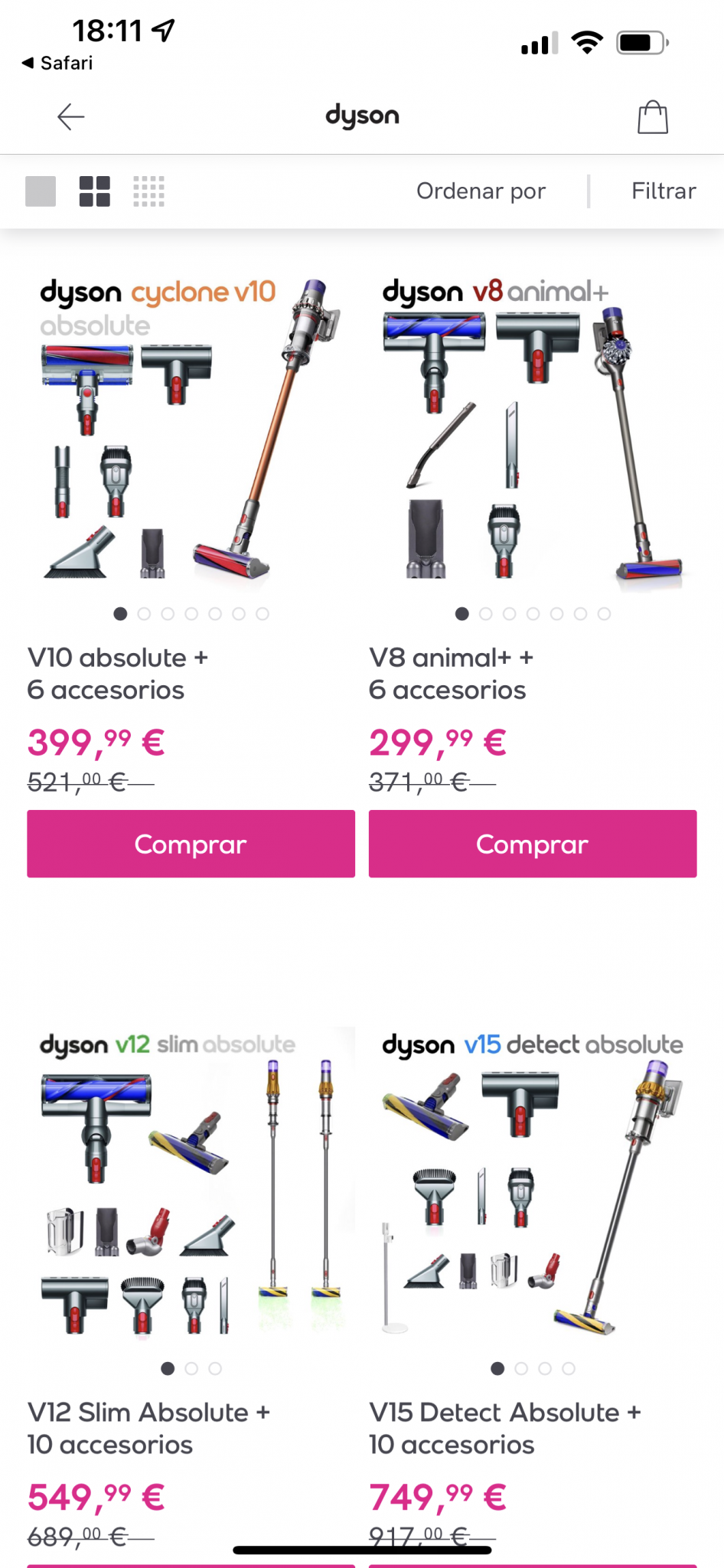Open the shopping bag

pos(653,117)
